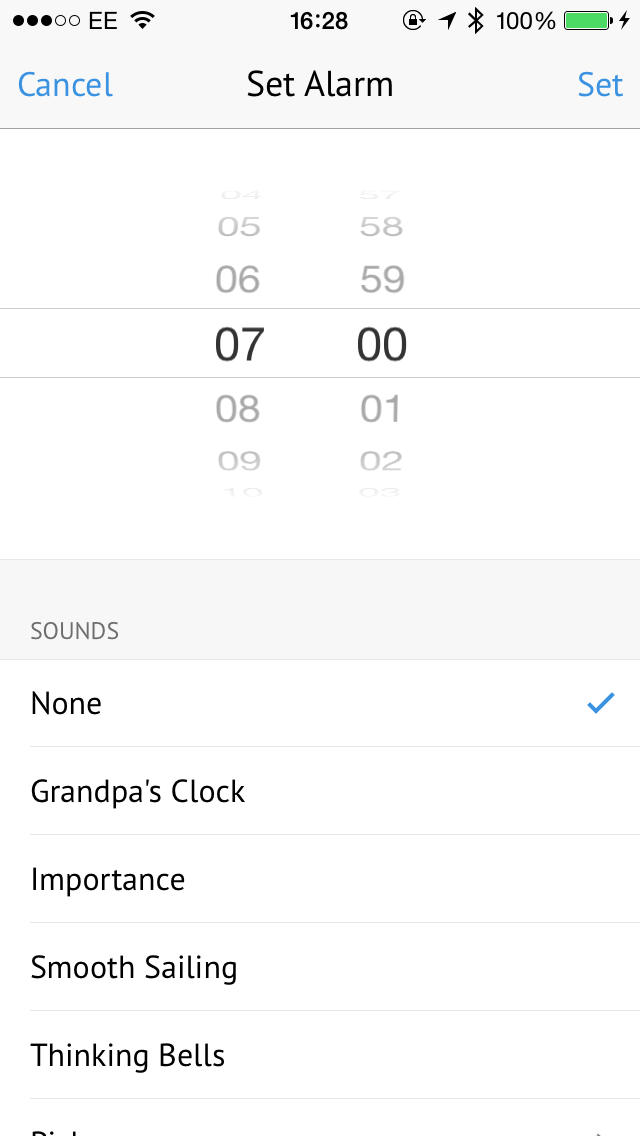Choose the Grandpa's Clock sound
Image resolution: width=640 pixels, height=1136 pixels.
320,791
